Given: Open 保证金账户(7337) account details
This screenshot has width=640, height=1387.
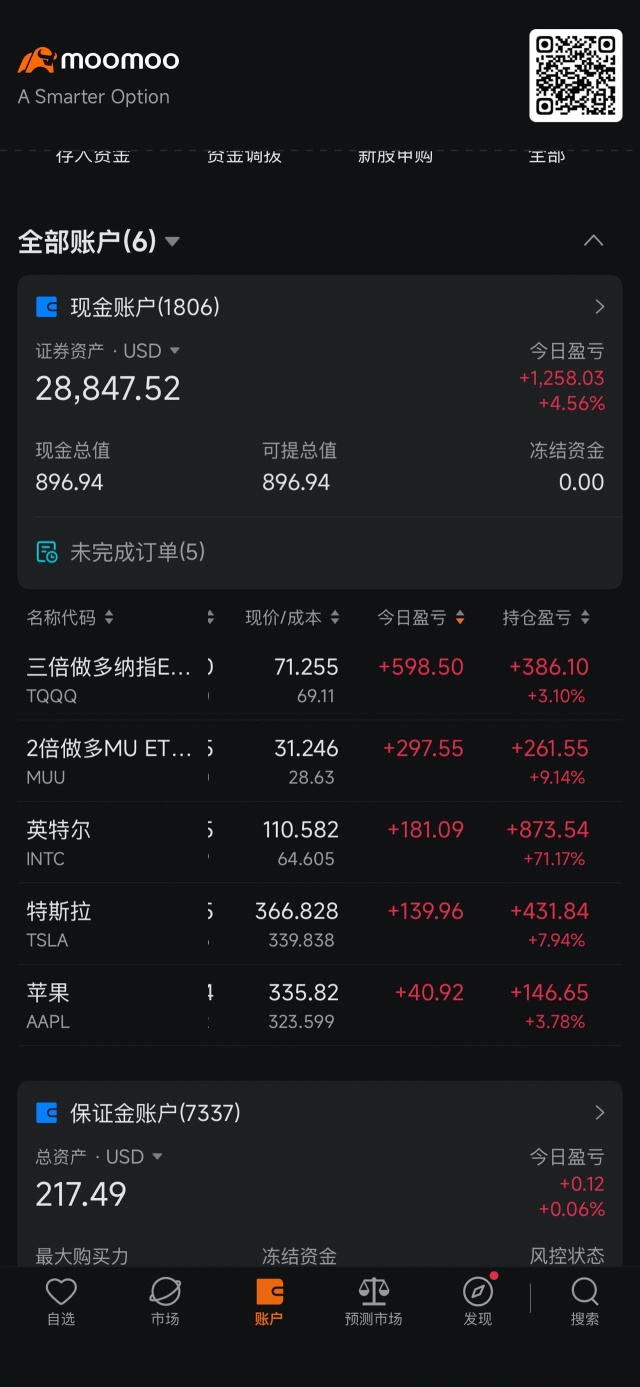Looking at the screenshot, I should (320, 1112).
